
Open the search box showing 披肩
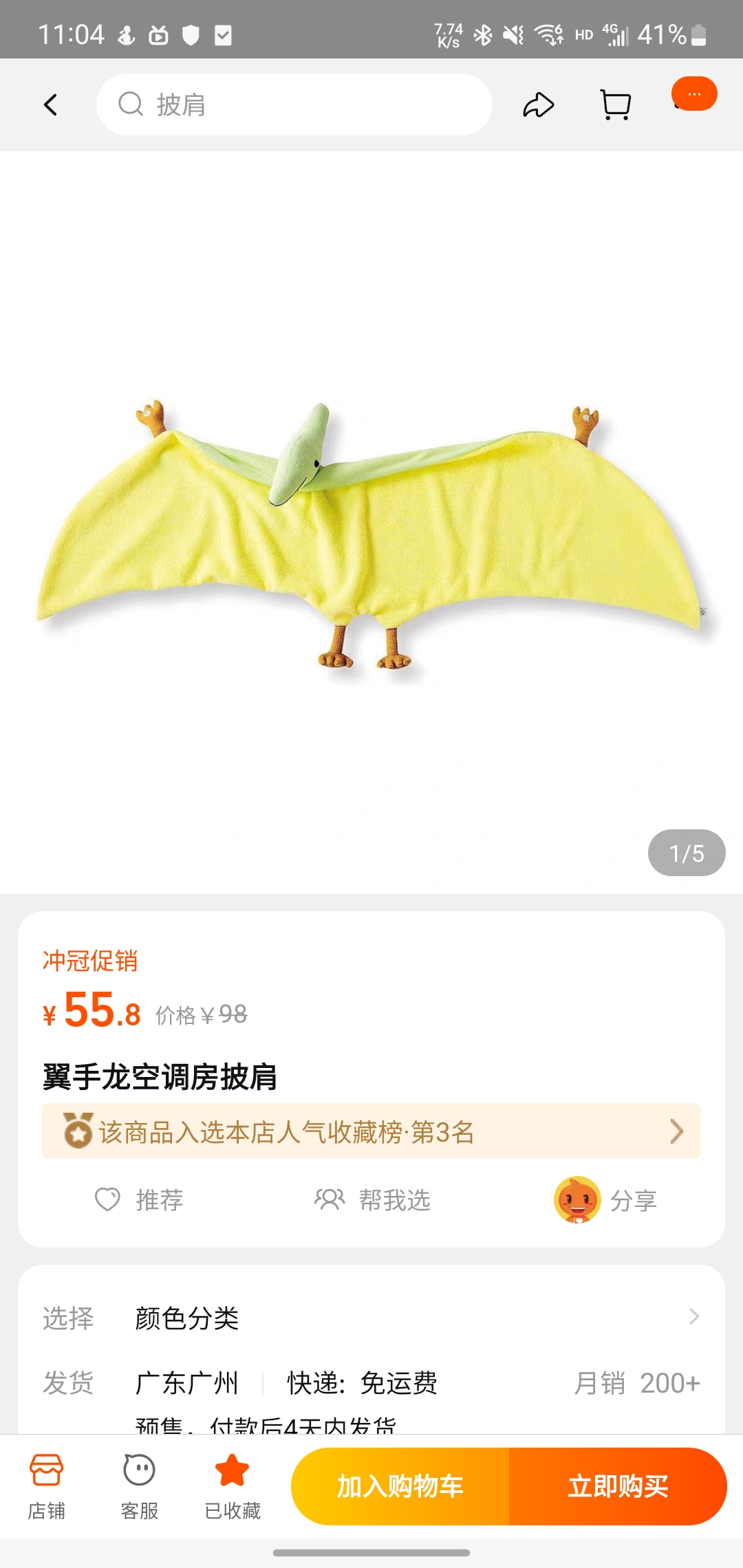point(294,105)
